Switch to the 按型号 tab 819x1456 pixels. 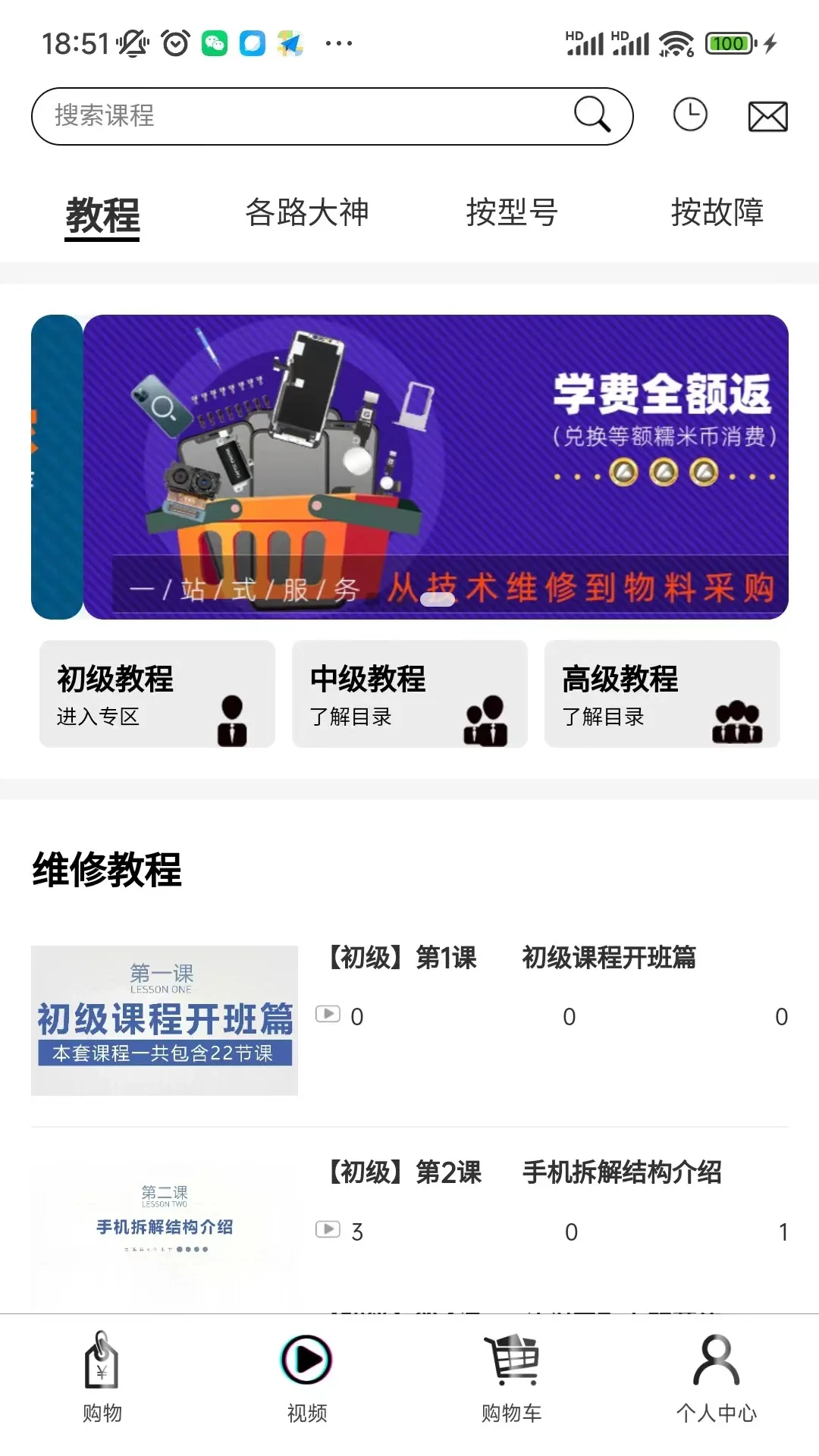(512, 212)
